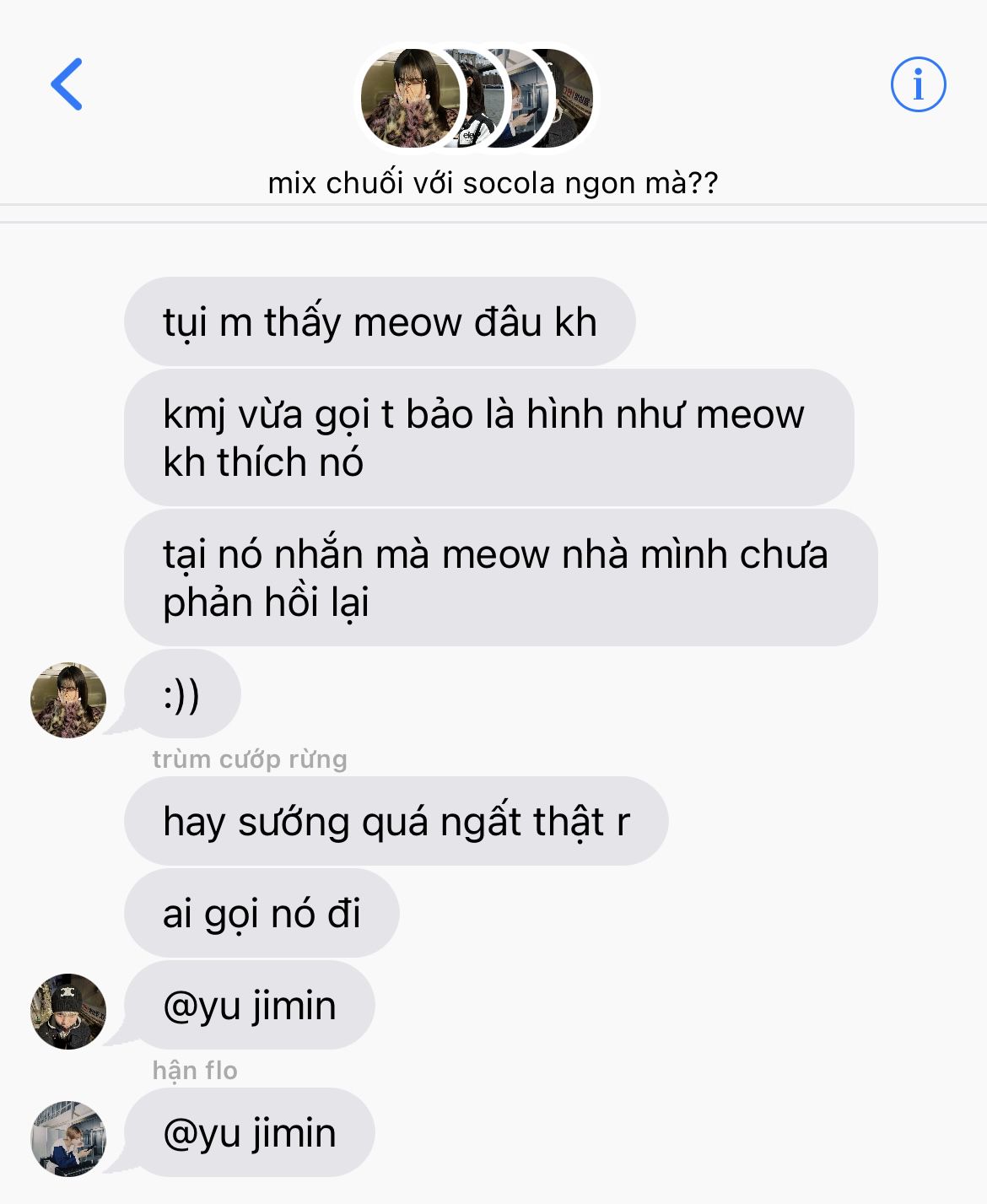Tap the avatar beside the ':))' message
Screen dimensions: 987x1204
(x=68, y=700)
